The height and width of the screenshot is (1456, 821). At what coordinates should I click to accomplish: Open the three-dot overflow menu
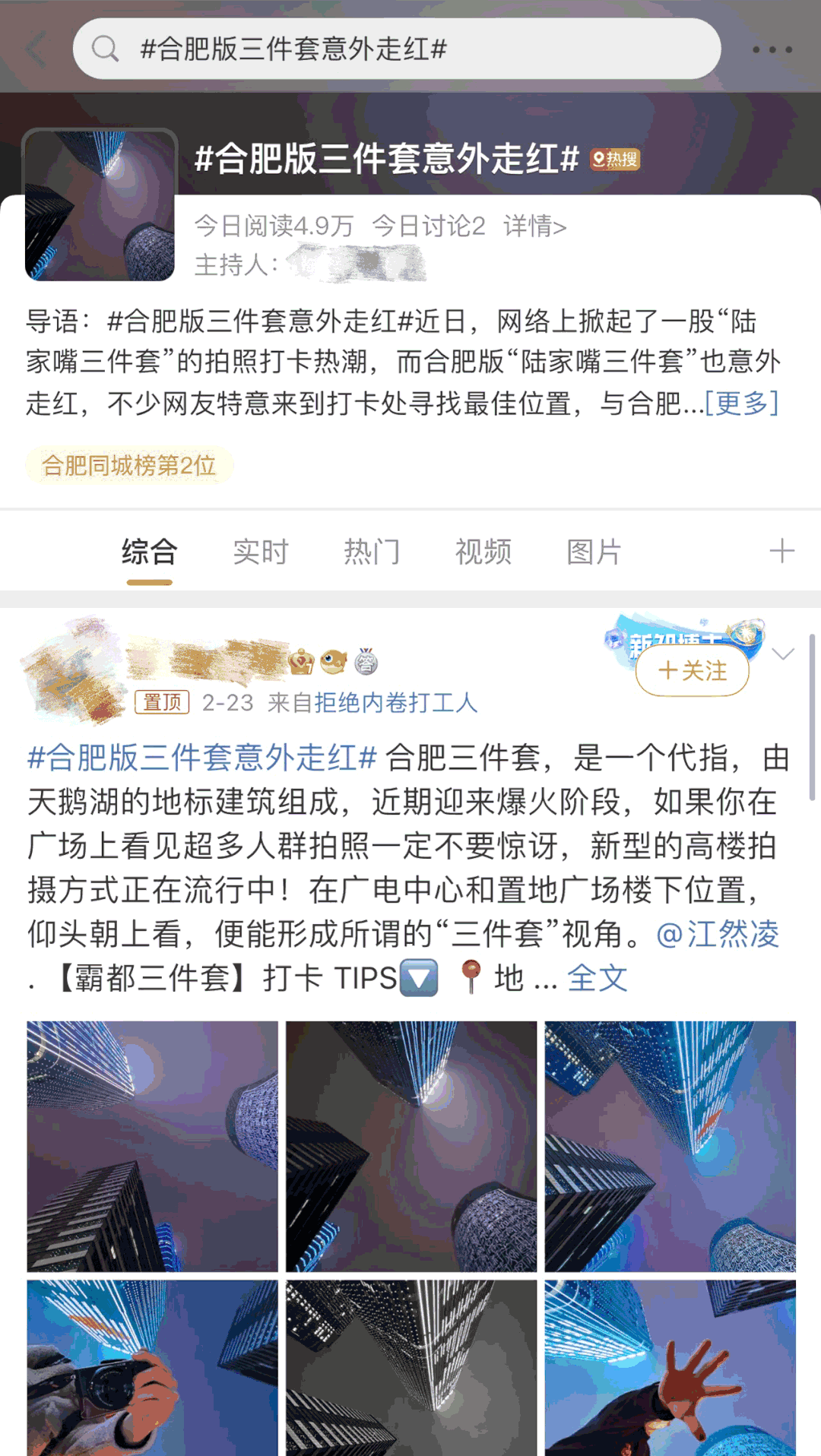click(772, 49)
